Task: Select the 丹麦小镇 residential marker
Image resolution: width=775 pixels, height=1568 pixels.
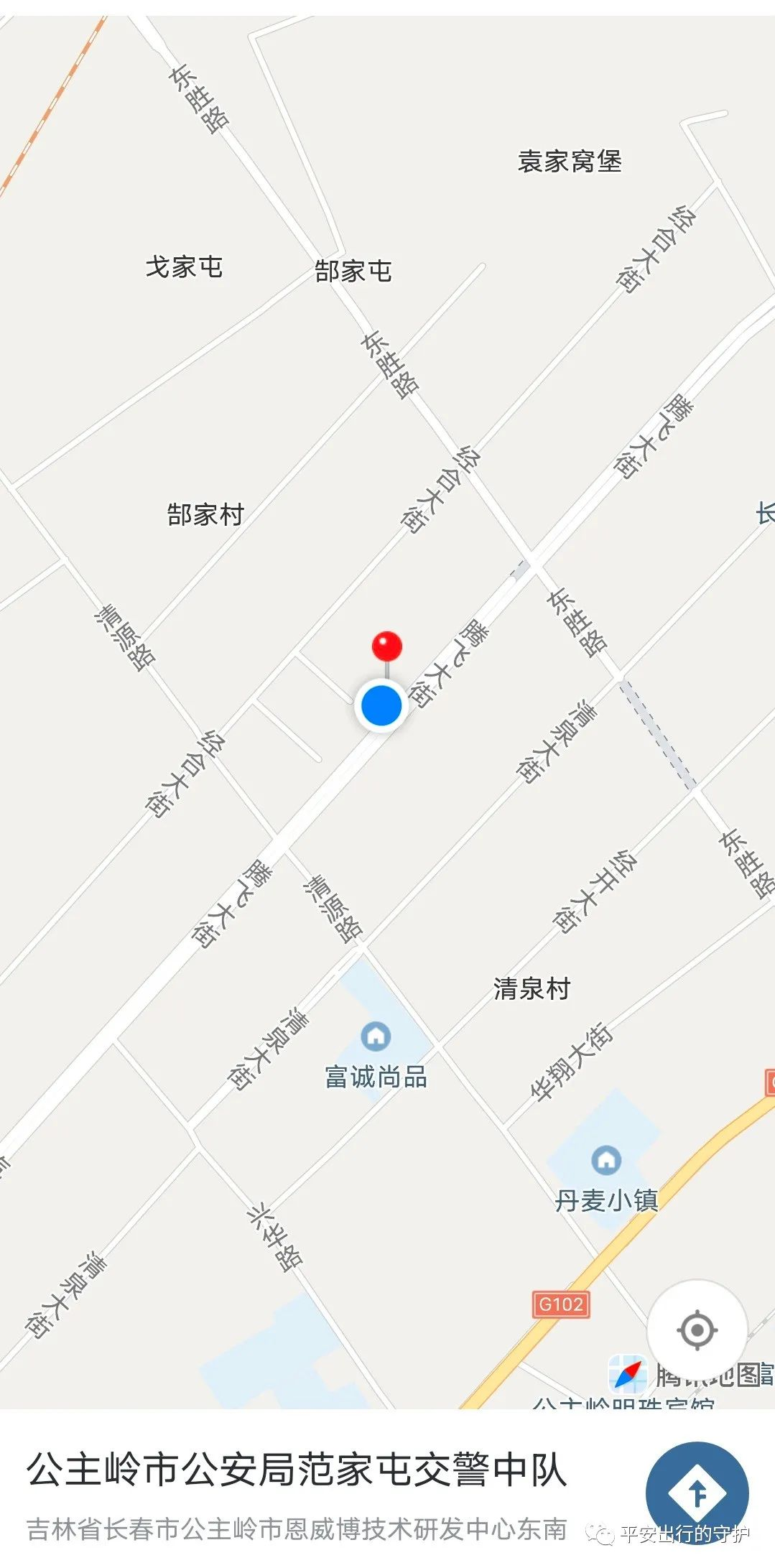Action: (x=606, y=1159)
